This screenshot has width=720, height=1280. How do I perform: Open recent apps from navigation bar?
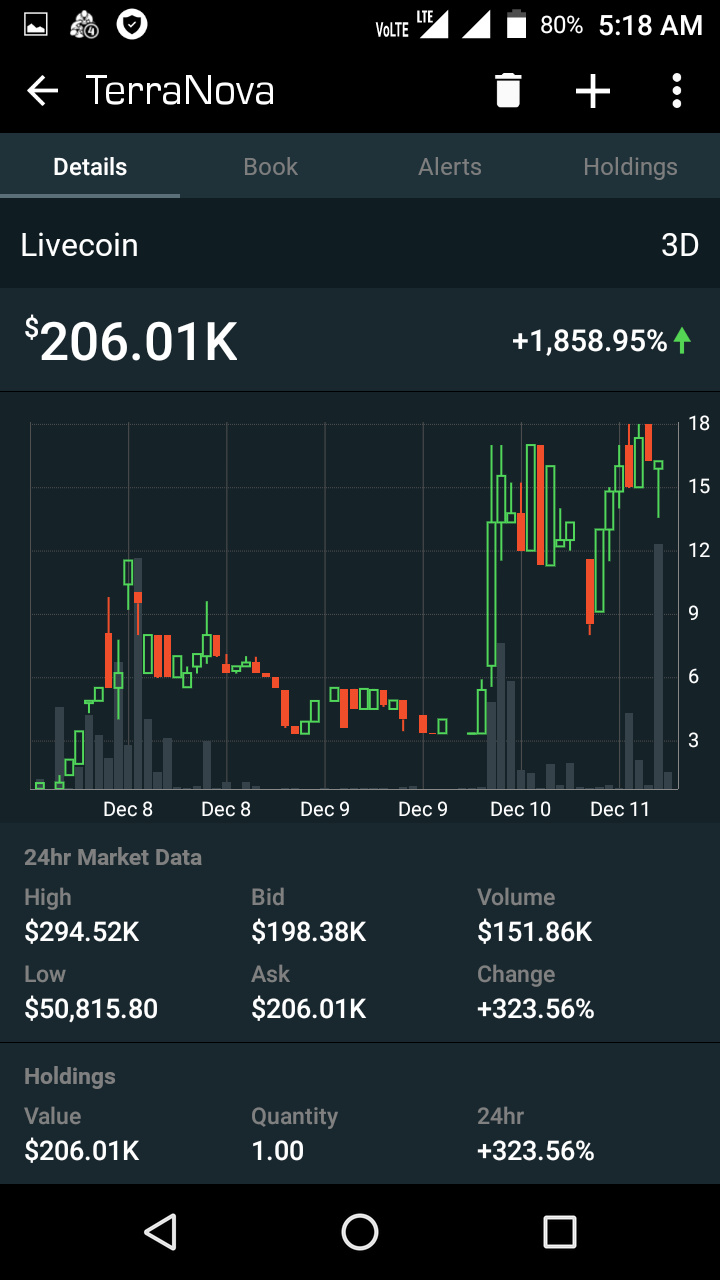pyautogui.click(x=559, y=1232)
